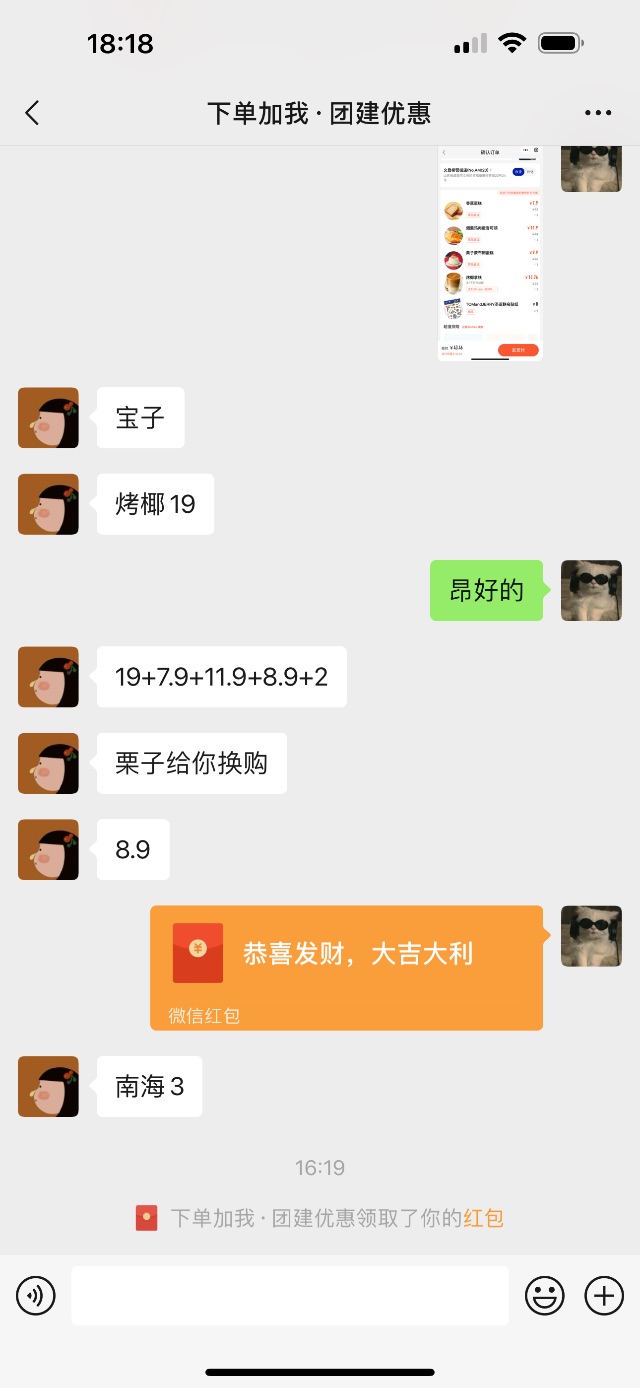Focus the message text field

pyautogui.click(x=290, y=1296)
